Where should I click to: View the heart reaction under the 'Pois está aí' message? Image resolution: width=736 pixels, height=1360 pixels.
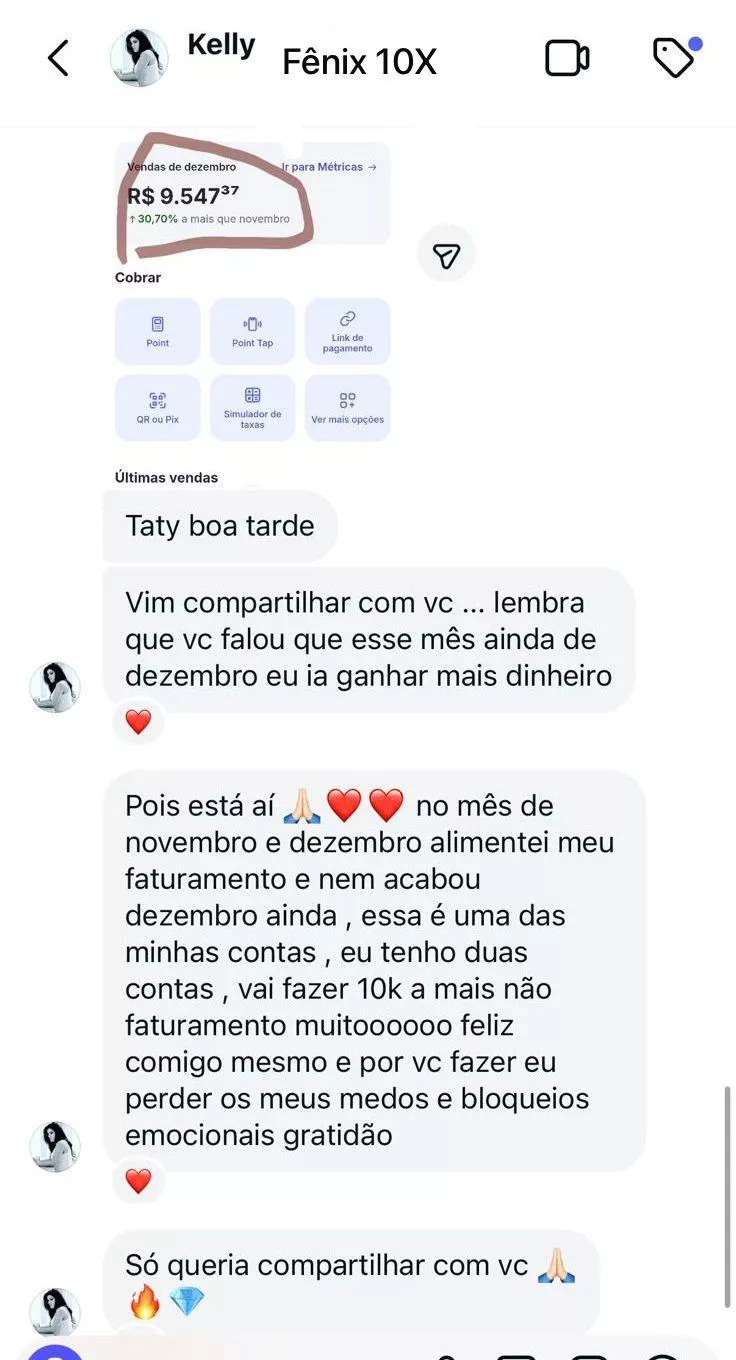pos(138,1181)
